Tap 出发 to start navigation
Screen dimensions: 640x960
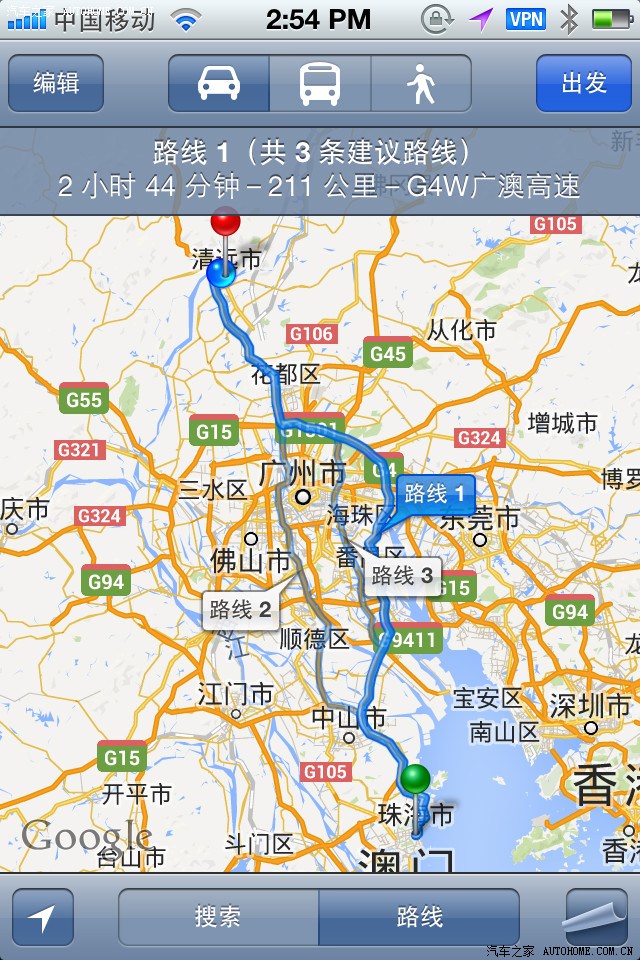(x=585, y=83)
